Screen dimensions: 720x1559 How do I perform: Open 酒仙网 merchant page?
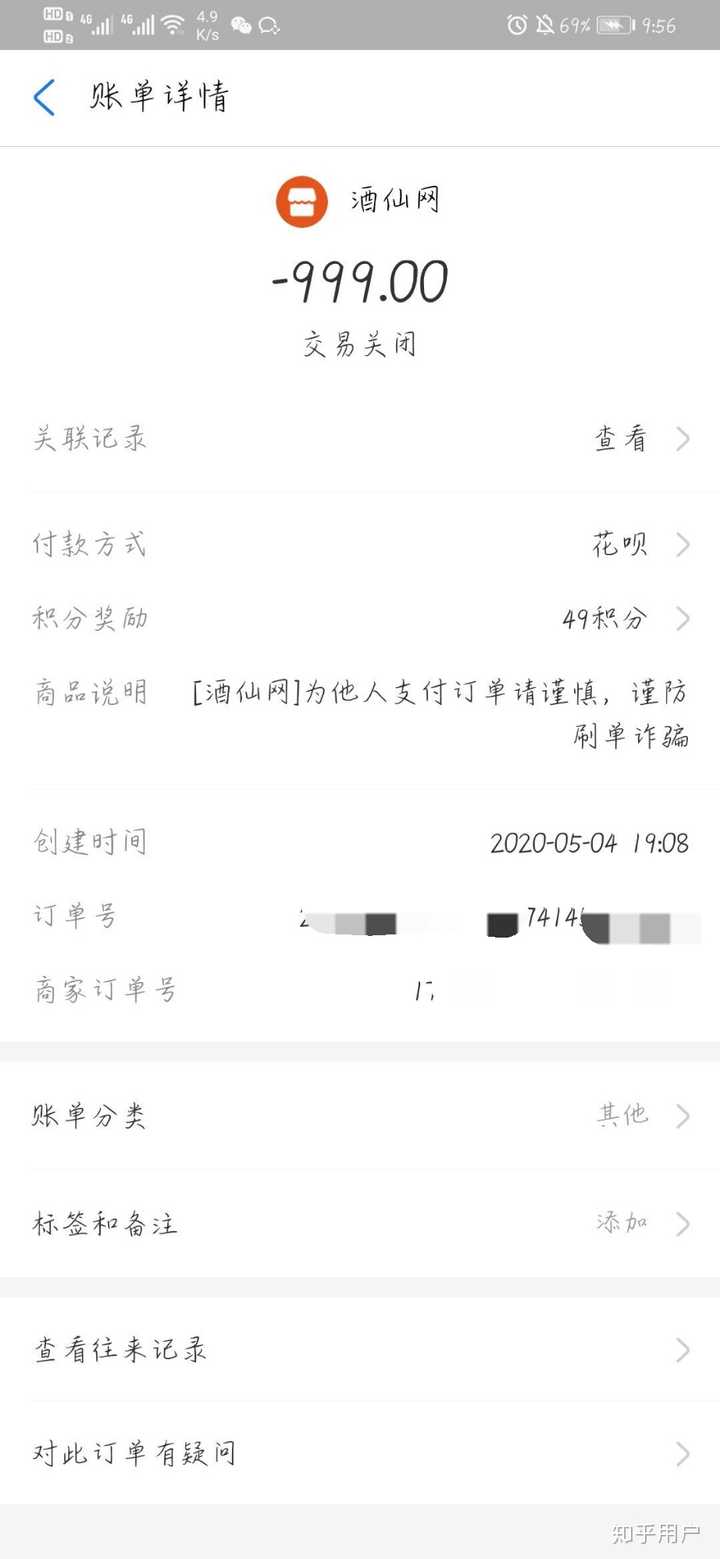[x=358, y=201]
